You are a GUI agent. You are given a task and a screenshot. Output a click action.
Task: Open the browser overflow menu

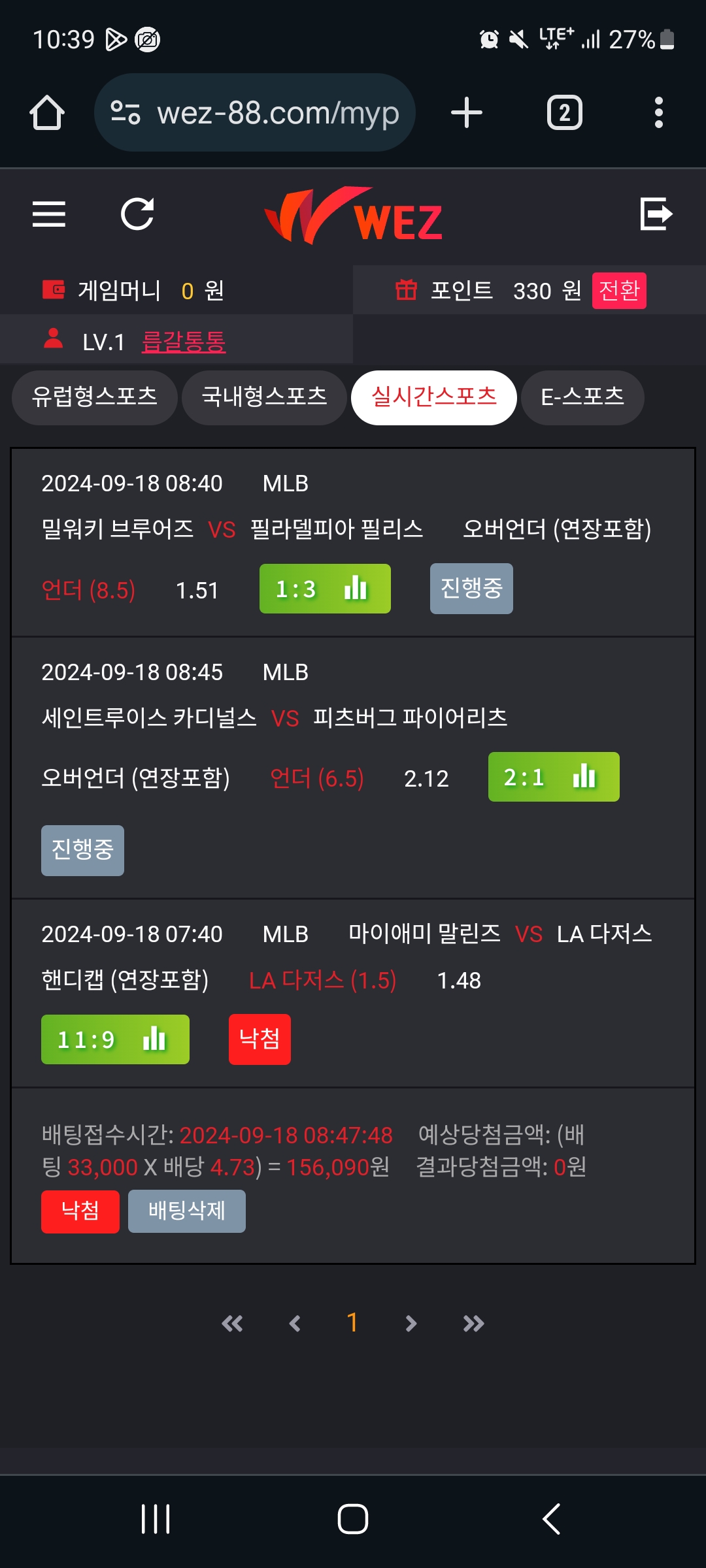coord(658,113)
